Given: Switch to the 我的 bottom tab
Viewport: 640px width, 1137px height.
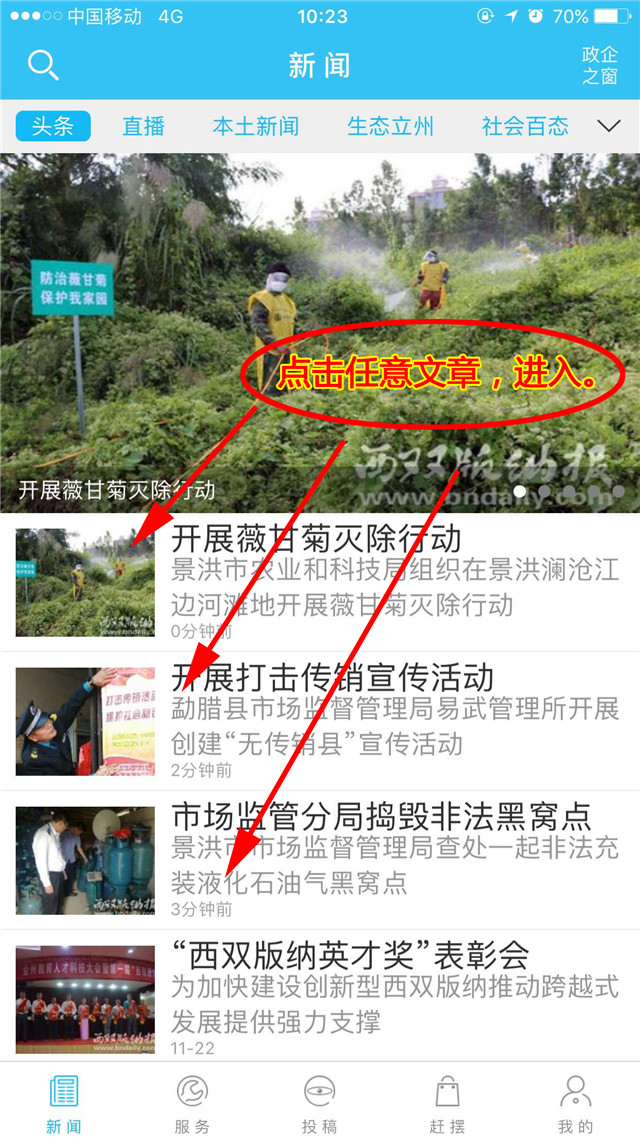Looking at the screenshot, I should [x=575, y=1103].
